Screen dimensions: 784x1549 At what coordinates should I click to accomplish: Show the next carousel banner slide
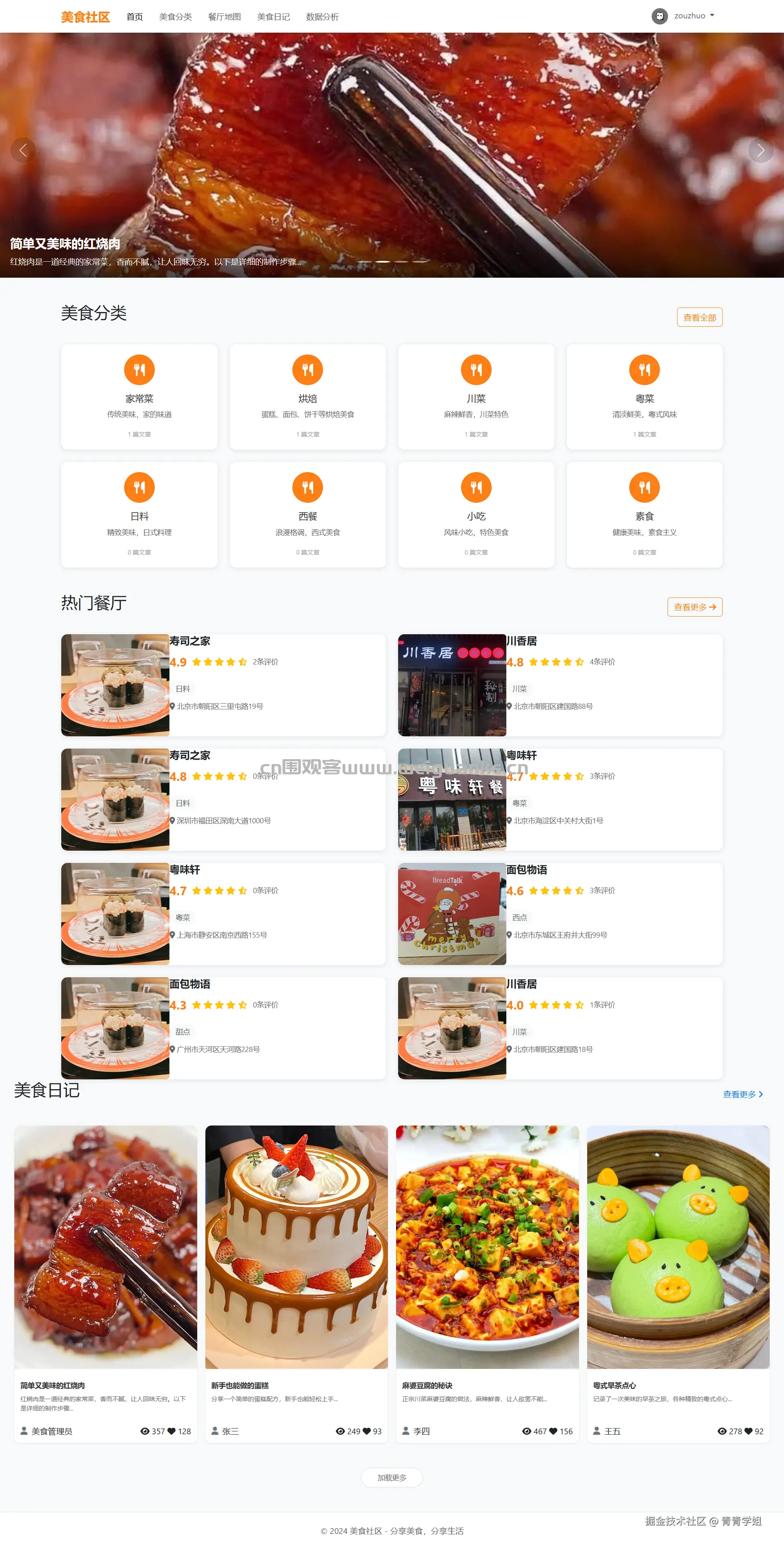tap(760, 150)
